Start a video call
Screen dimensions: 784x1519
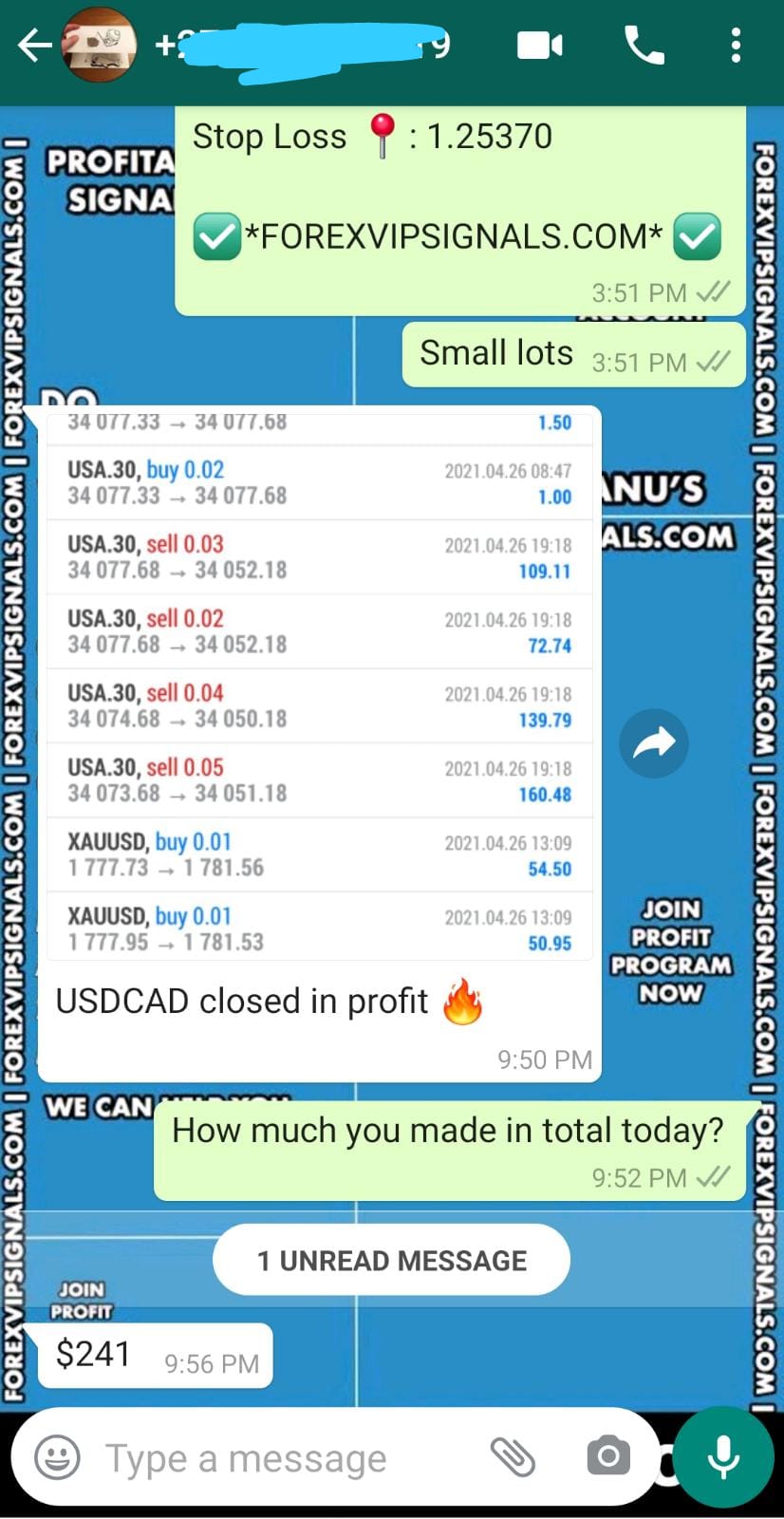tap(539, 45)
